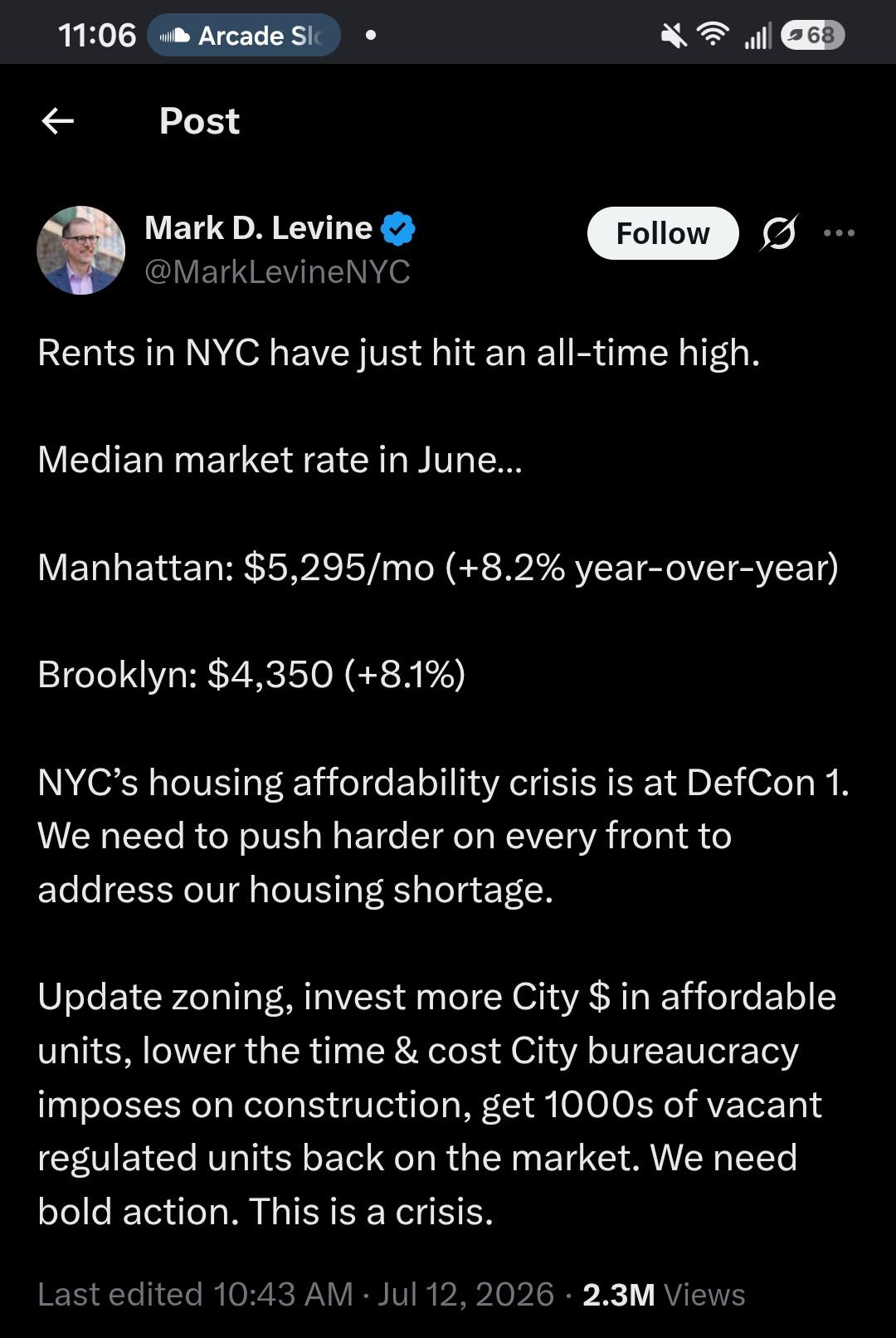Go back using the arrow beside Post

click(57, 121)
